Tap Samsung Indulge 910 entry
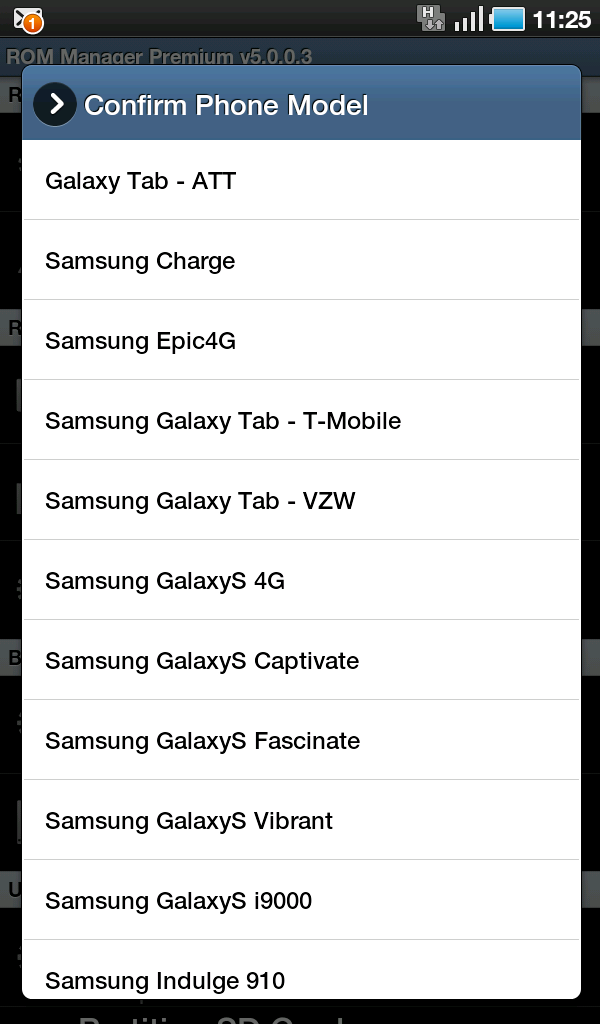 pyautogui.click(x=300, y=975)
